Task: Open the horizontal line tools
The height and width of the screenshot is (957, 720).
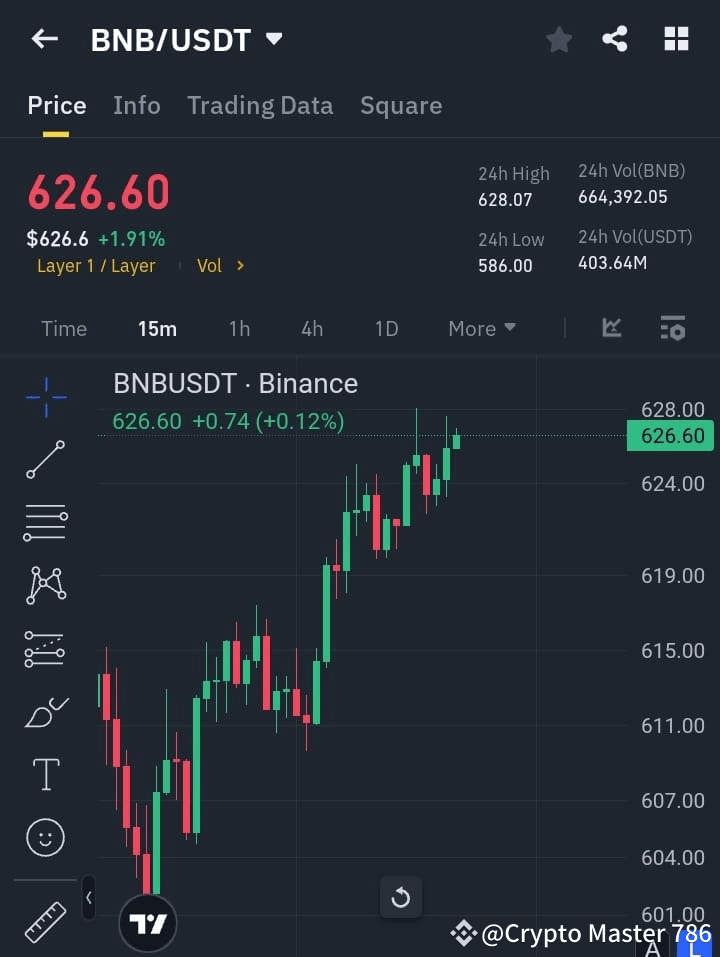Action: tap(45, 523)
